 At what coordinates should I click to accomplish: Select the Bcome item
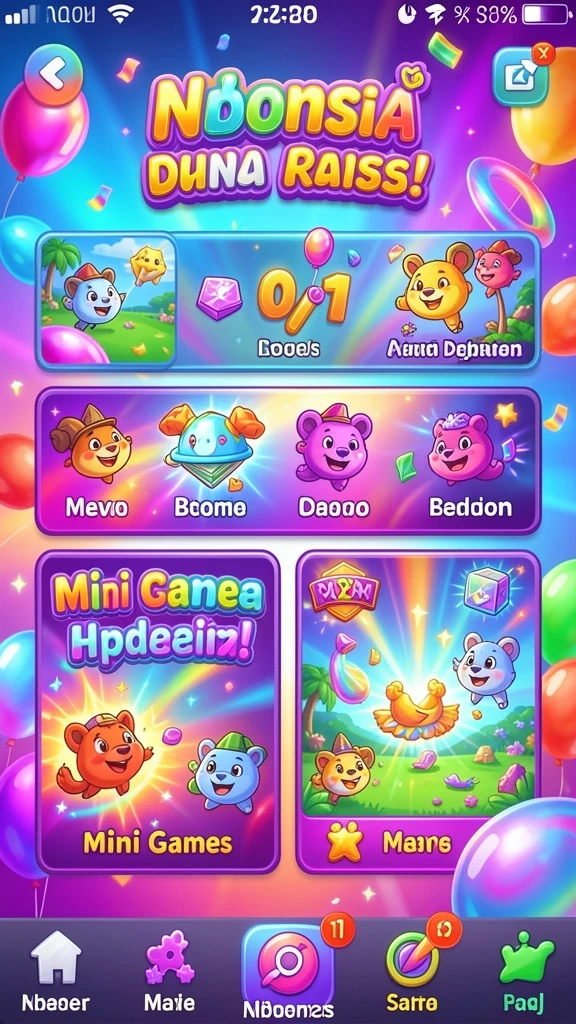click(210, 461)
